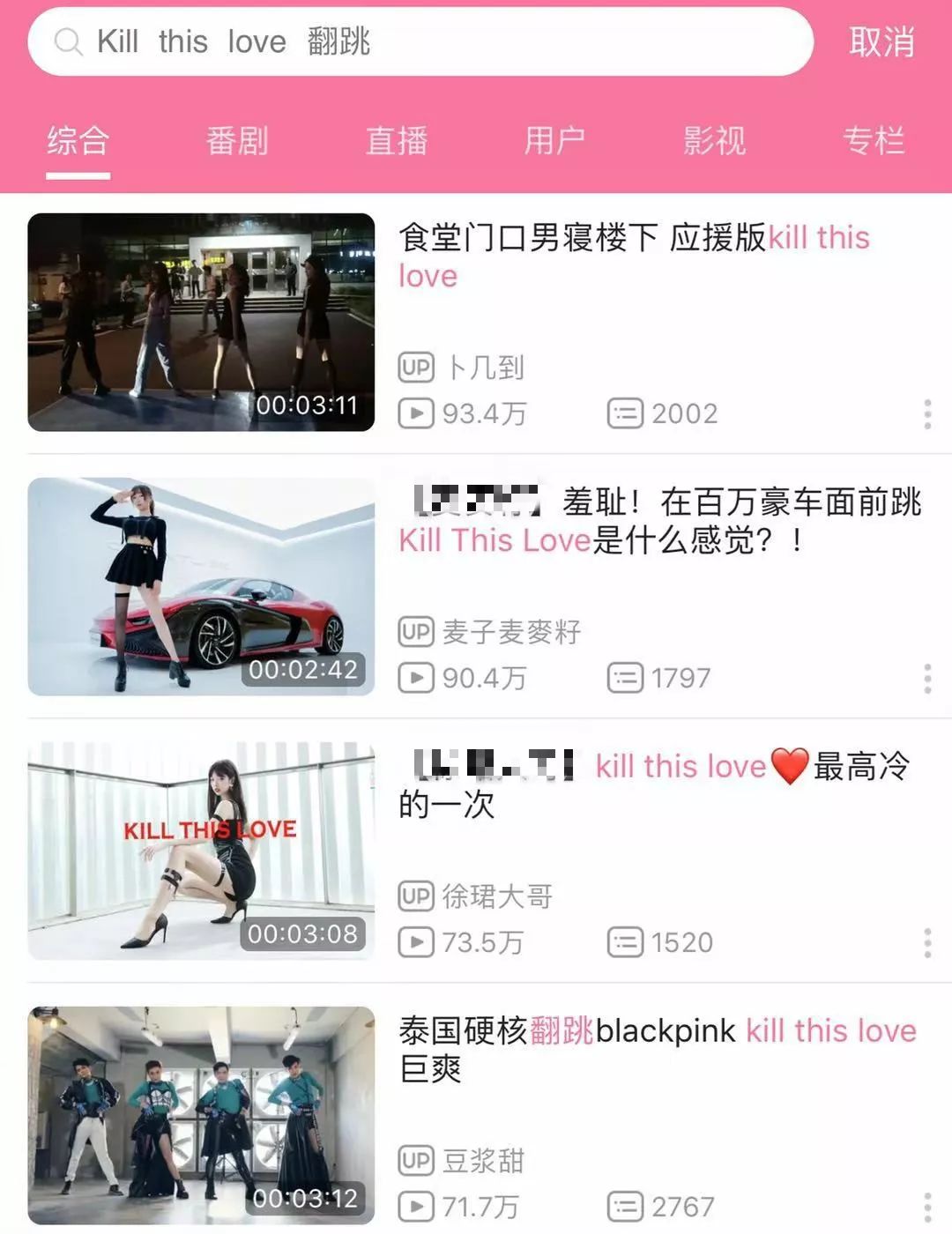This screenshot has width=952, height=1234.
Task: Tap the 取消 button to cancel search
Action: tap(881, 41)
